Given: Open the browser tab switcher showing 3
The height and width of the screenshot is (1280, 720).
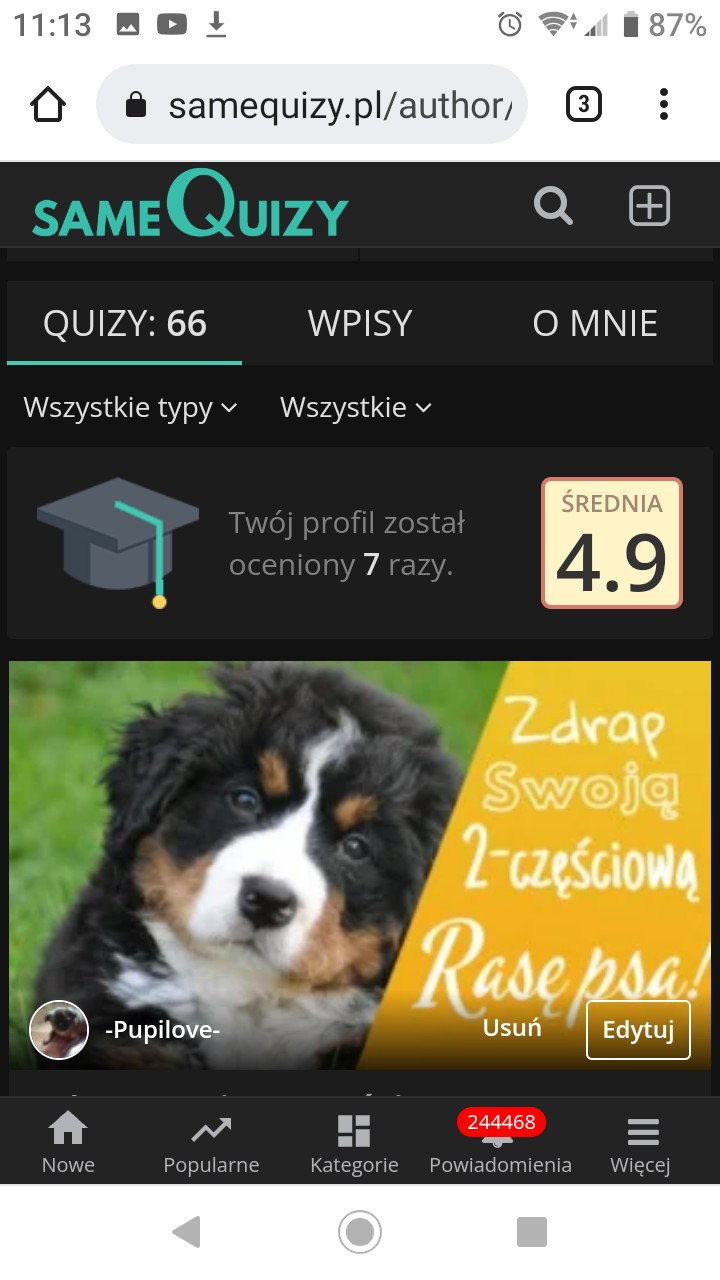Looking at the screenshot, I should (x=584, y=104).
